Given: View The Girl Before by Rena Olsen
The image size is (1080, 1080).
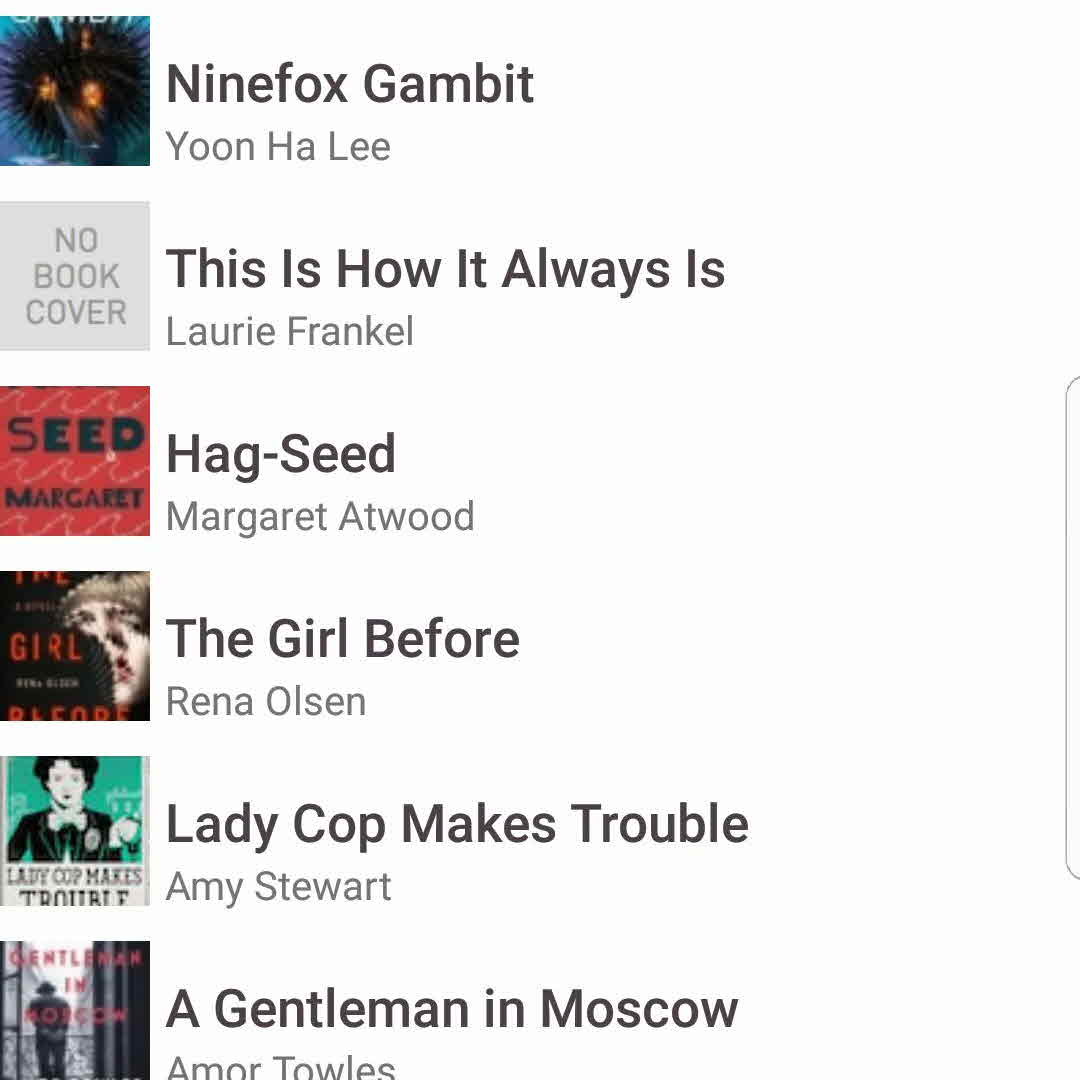Looking at the screenshot, I should [x=342, y=640].
